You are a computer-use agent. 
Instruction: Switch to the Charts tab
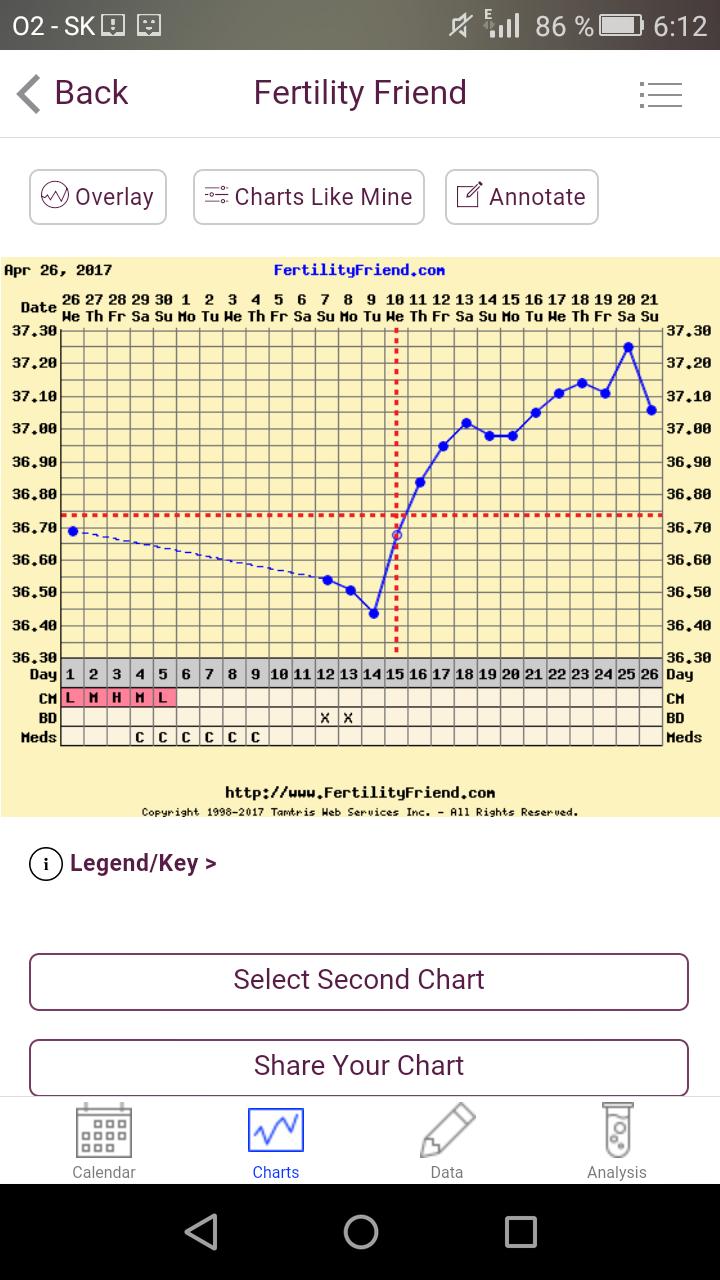point(276,1142)
